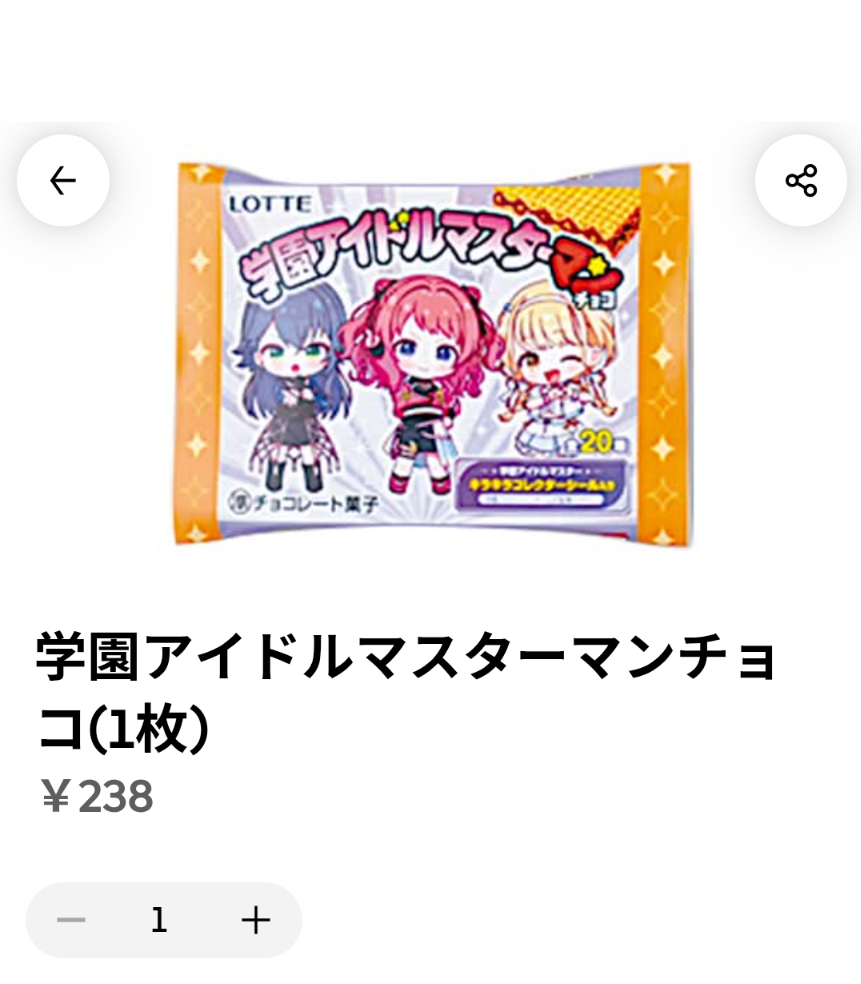This screenshot has width=861, height=984.
Task: Share this chocolate product
Action: coord(801,181)
